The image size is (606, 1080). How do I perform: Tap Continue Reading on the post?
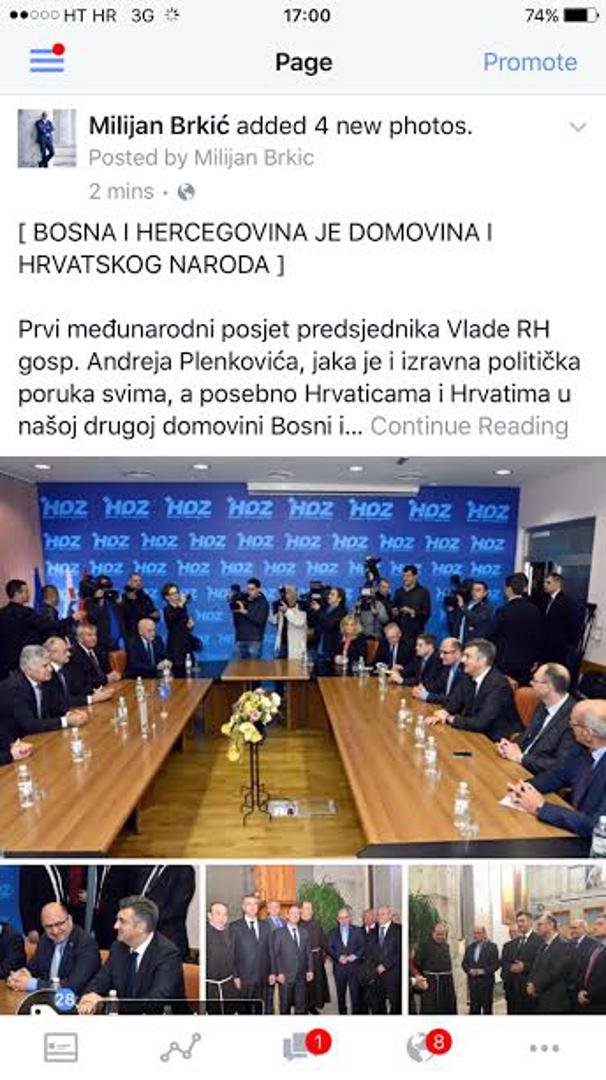point(469,426)
